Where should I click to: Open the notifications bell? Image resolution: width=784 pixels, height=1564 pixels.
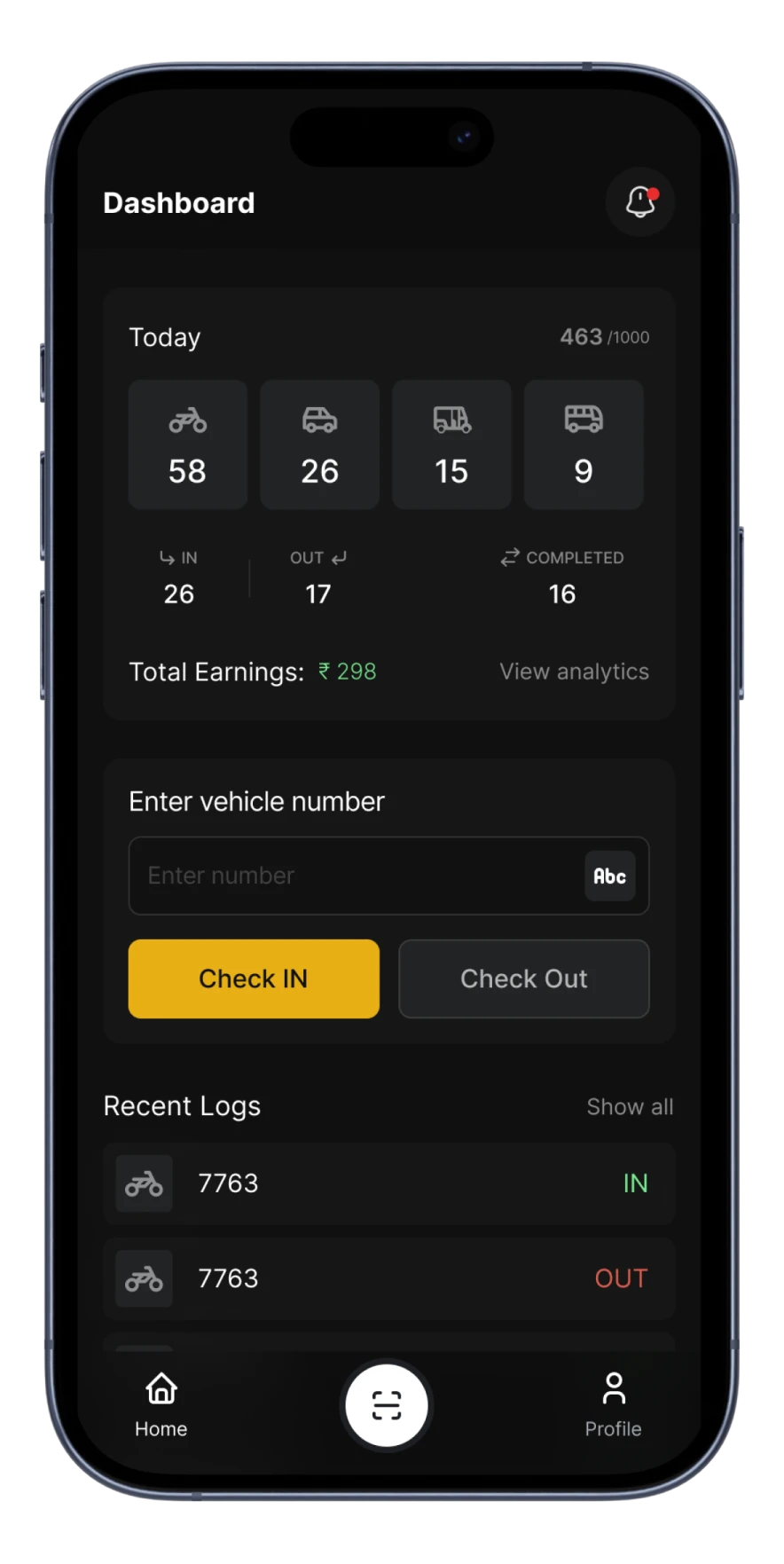639,202
